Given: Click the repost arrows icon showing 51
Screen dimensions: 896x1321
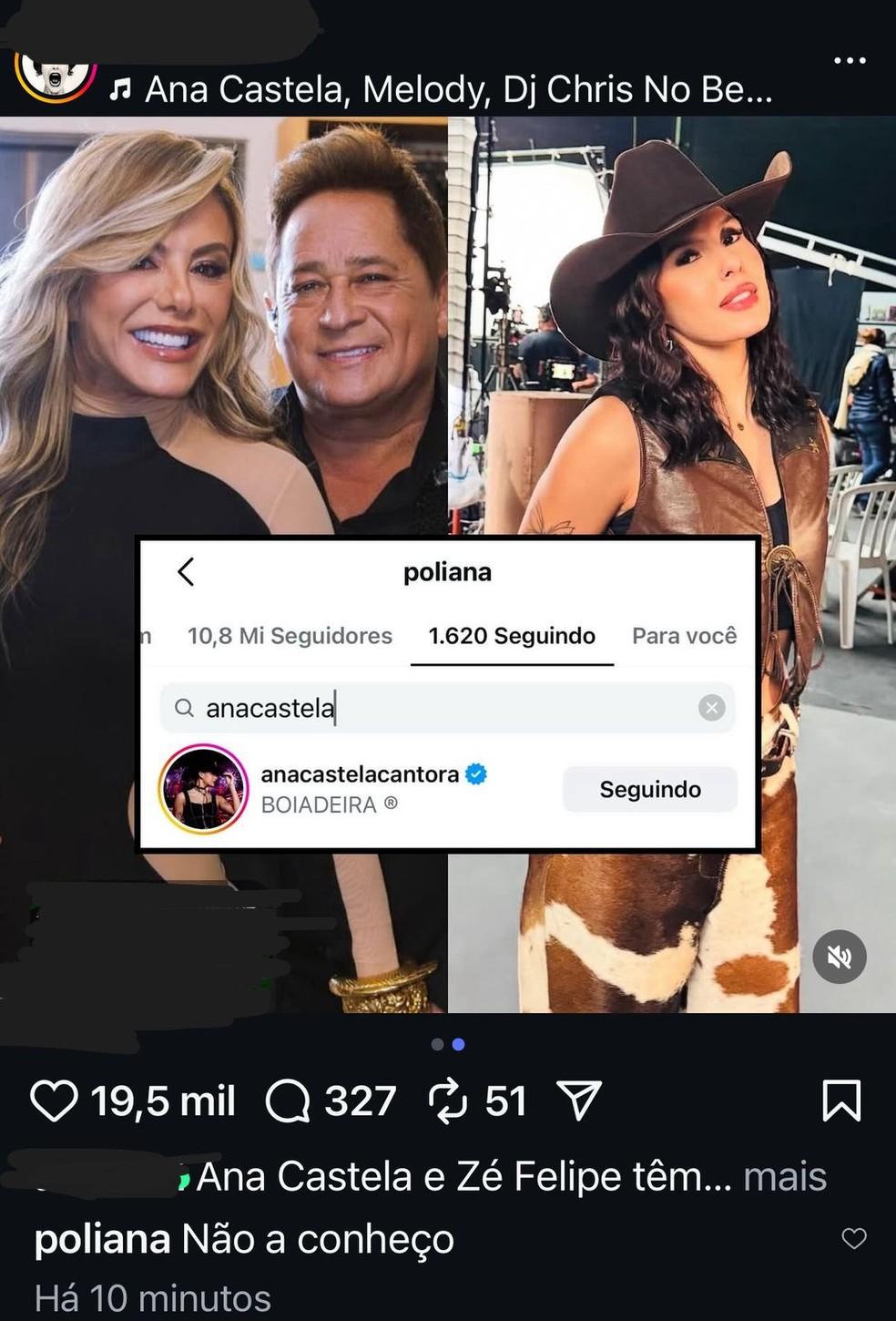Looking at the screenshot, I should 447,1100.
